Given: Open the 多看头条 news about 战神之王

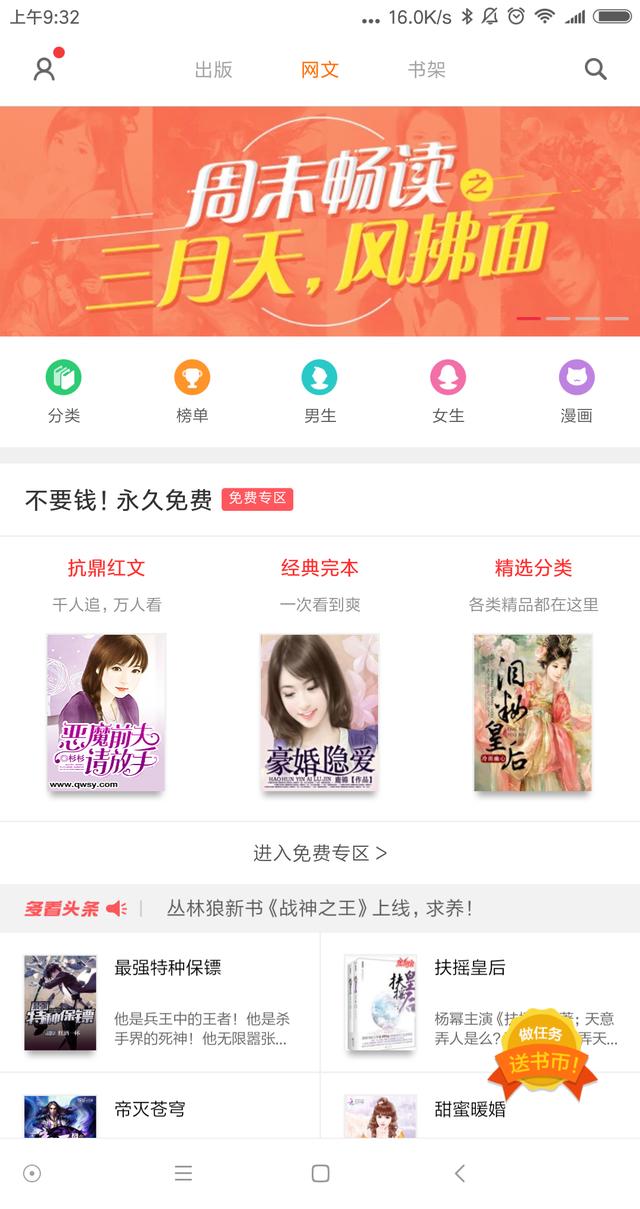Looking at the screenshot, I should (x=320, y=908).
